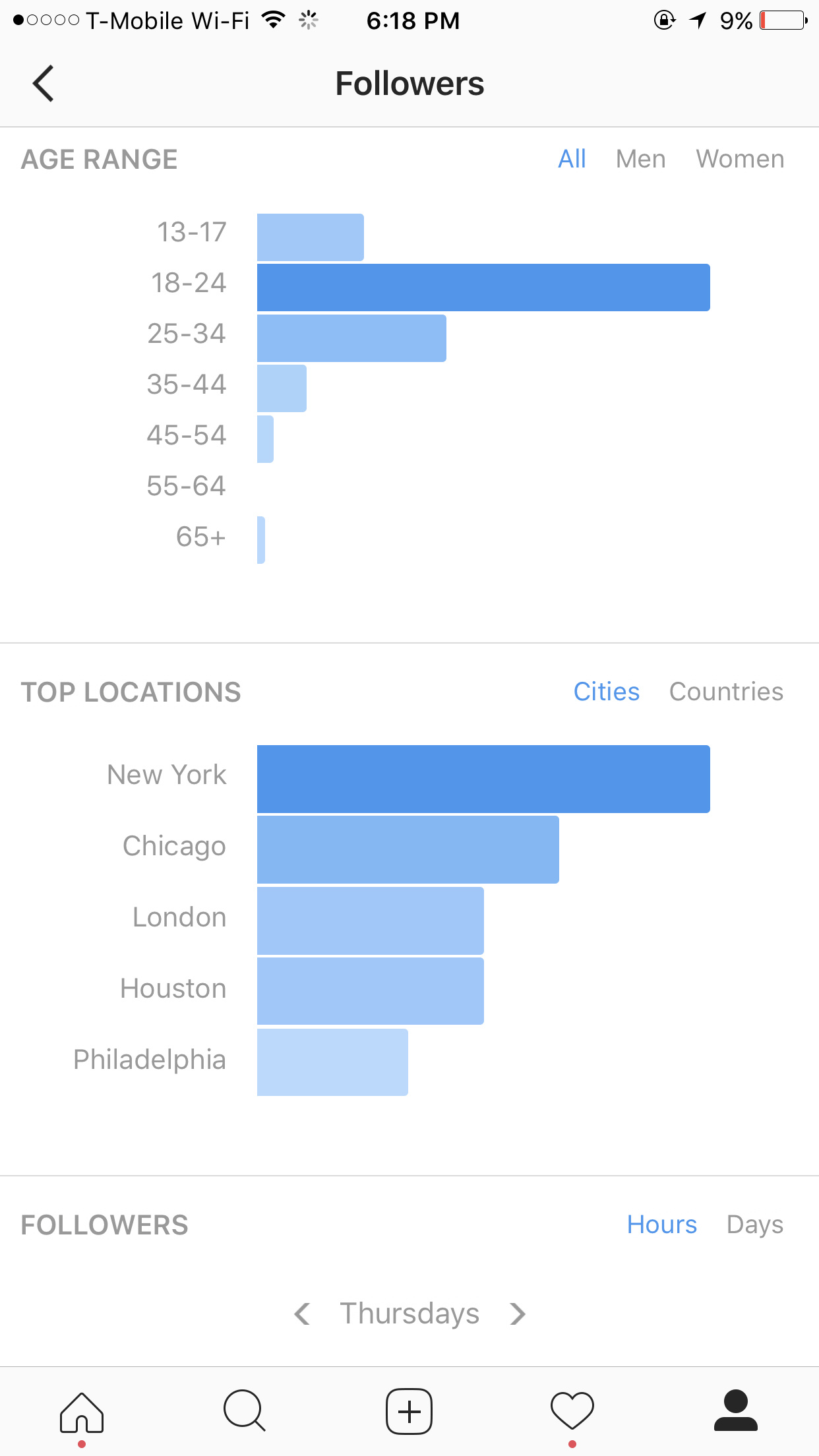The height and width of the screenshot is (1456, 819).
Task: Create a new post
Action: pyautogui.click(x=409, y=1412)
